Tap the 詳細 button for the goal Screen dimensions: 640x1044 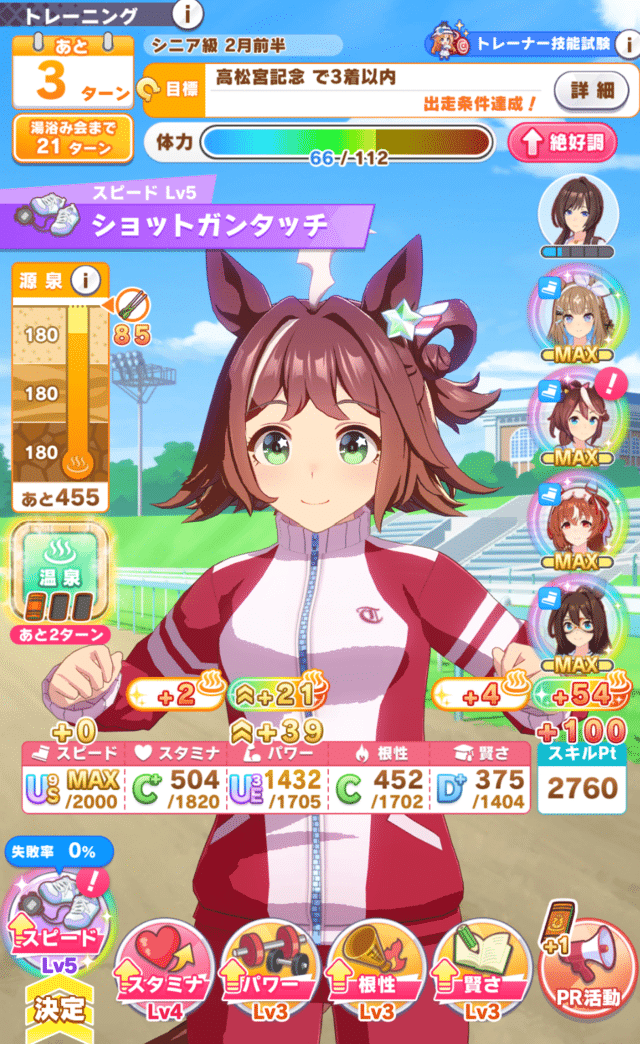(x=592, y=89)
